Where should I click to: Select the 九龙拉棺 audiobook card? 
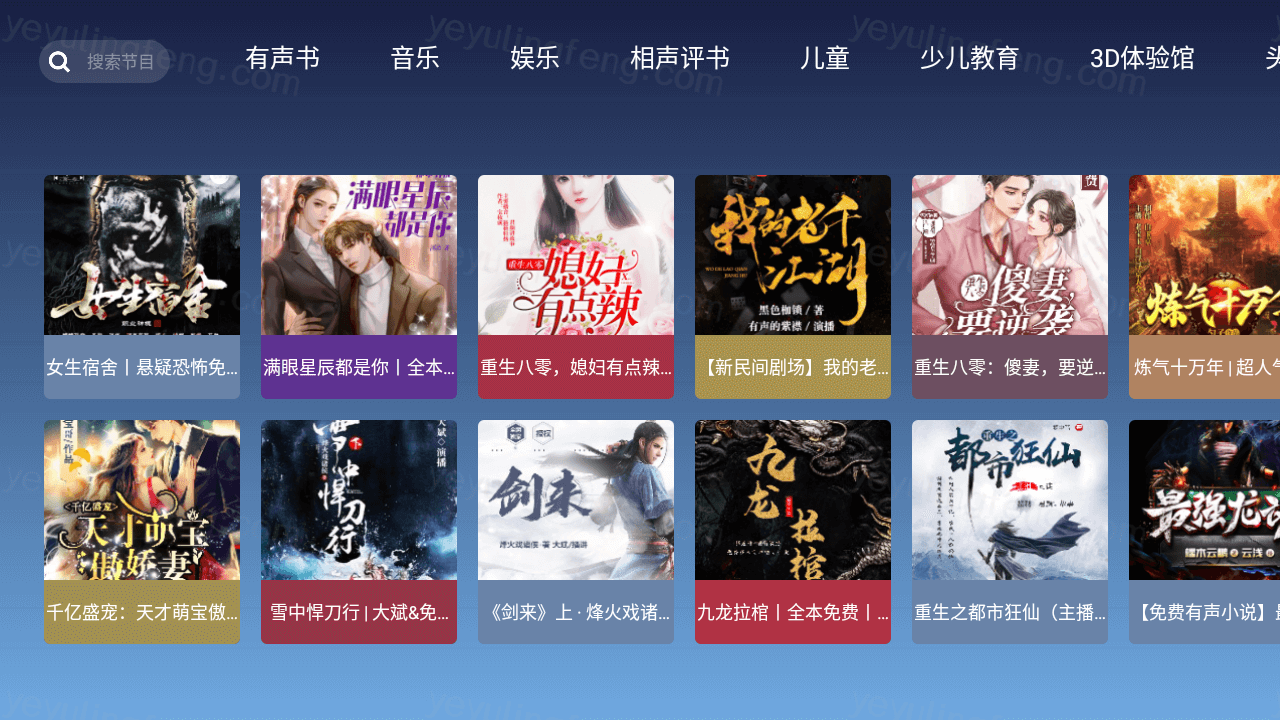point(793,531)
